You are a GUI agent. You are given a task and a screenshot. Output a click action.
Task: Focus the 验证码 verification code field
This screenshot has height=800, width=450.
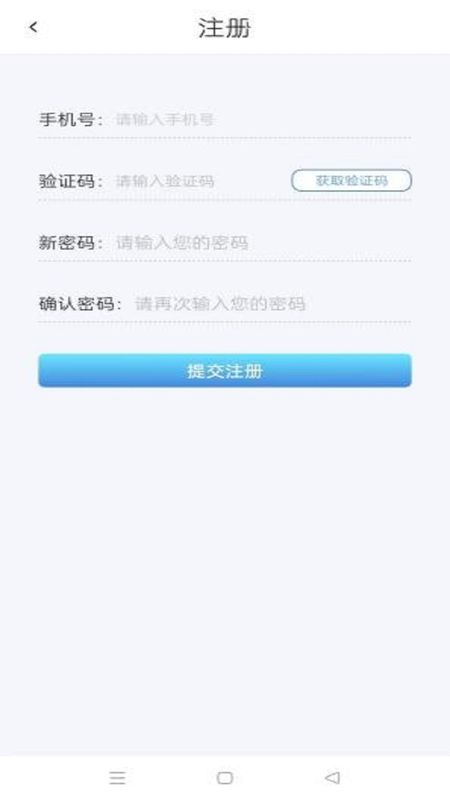click(201, 181)
